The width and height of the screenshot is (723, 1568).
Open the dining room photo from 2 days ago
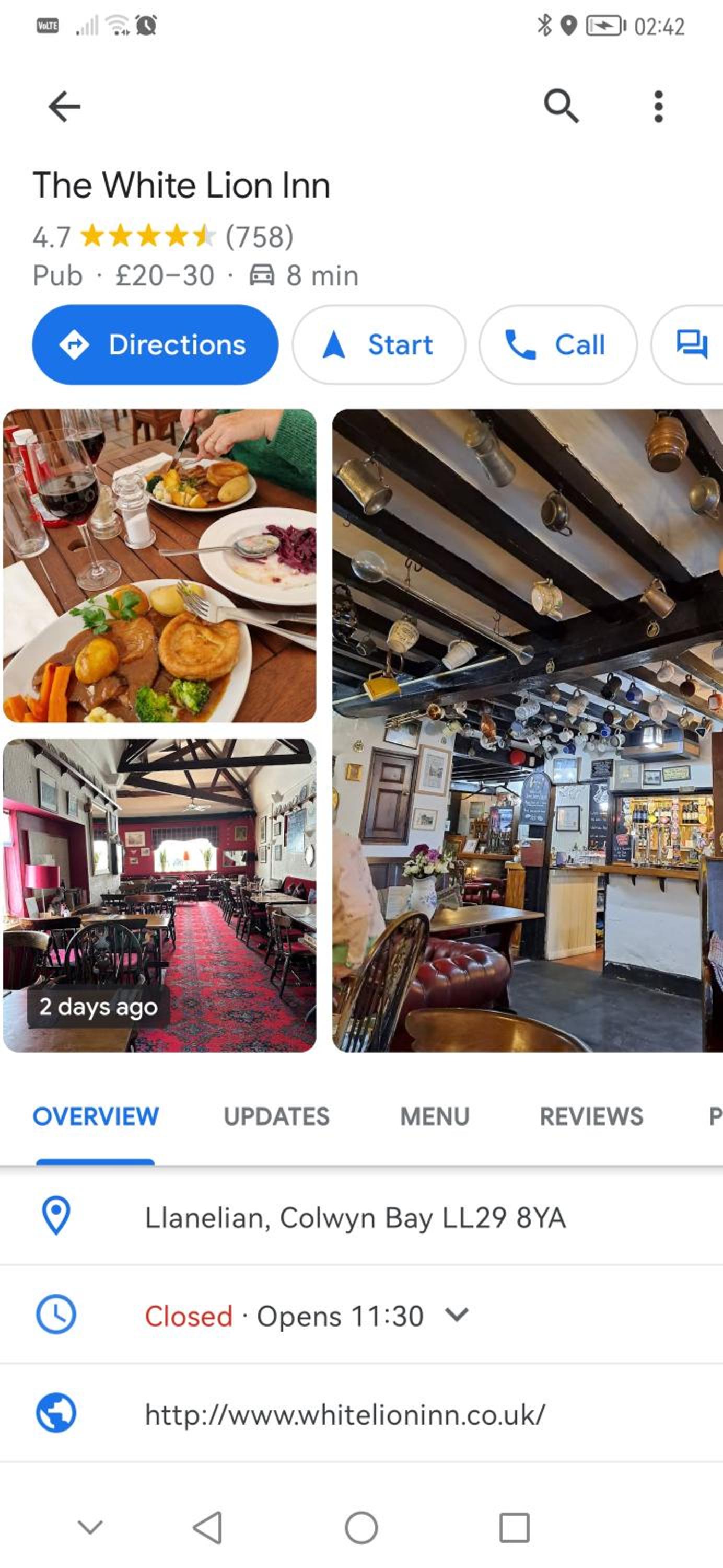(159, 895)
